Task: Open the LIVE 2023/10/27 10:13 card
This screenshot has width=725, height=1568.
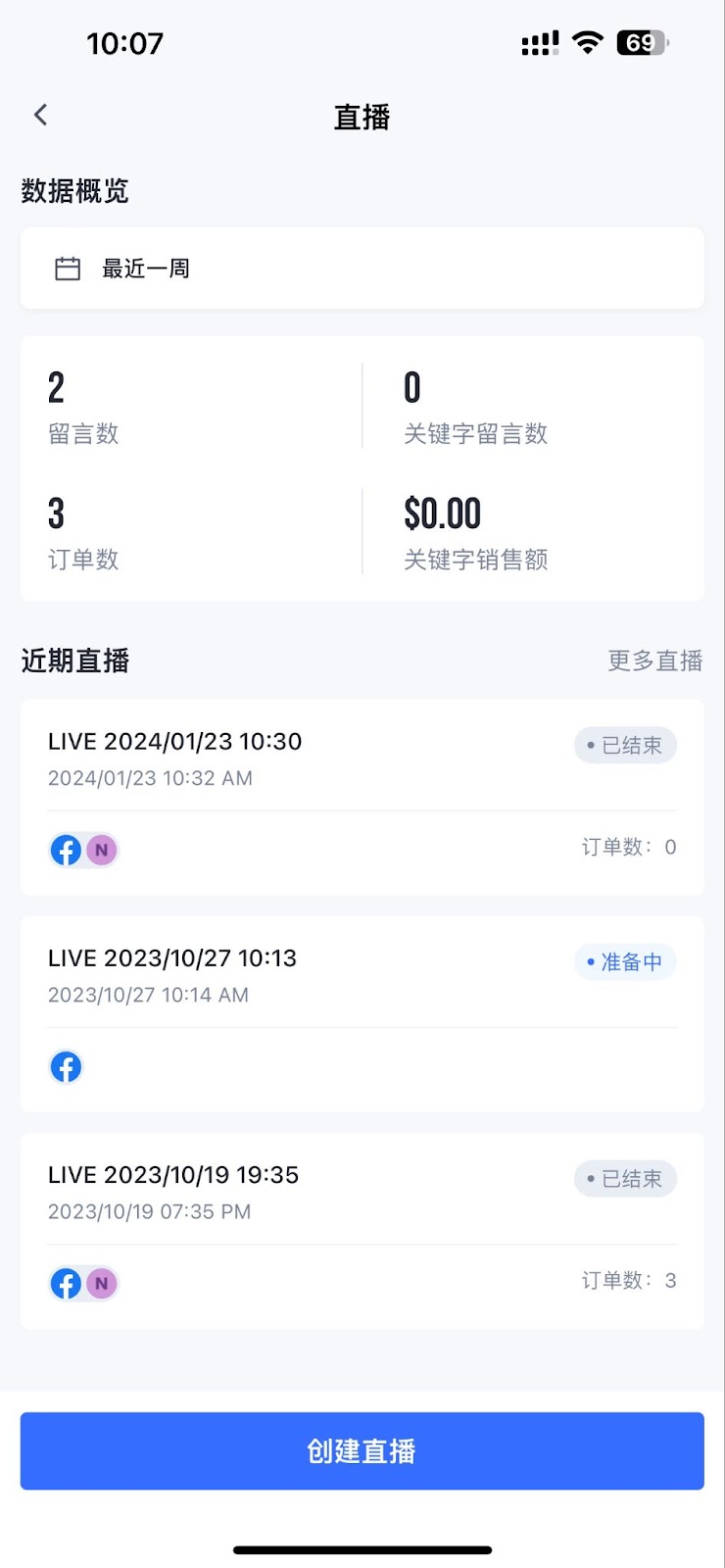Action: point(362,1013)
